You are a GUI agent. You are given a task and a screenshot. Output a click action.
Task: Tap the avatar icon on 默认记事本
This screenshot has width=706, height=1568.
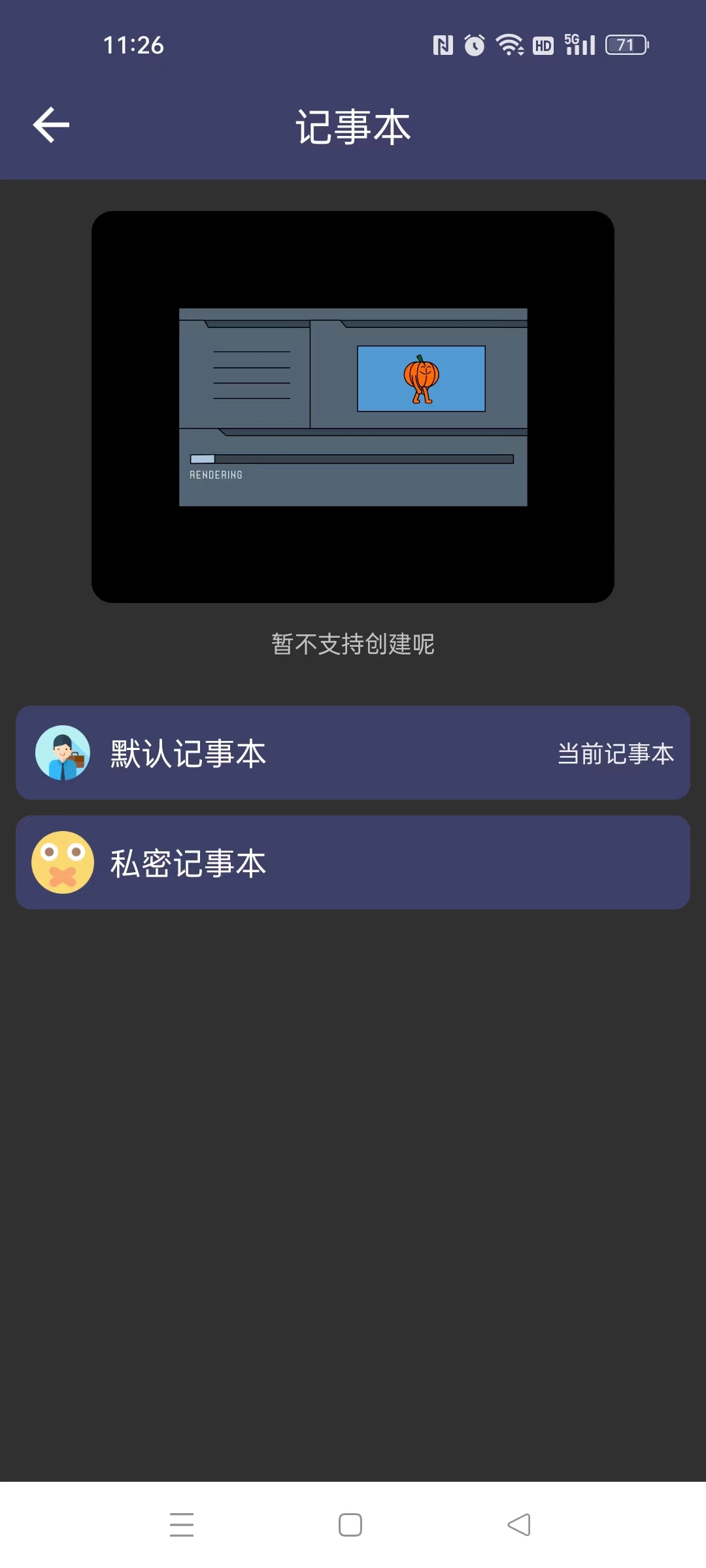62,753
